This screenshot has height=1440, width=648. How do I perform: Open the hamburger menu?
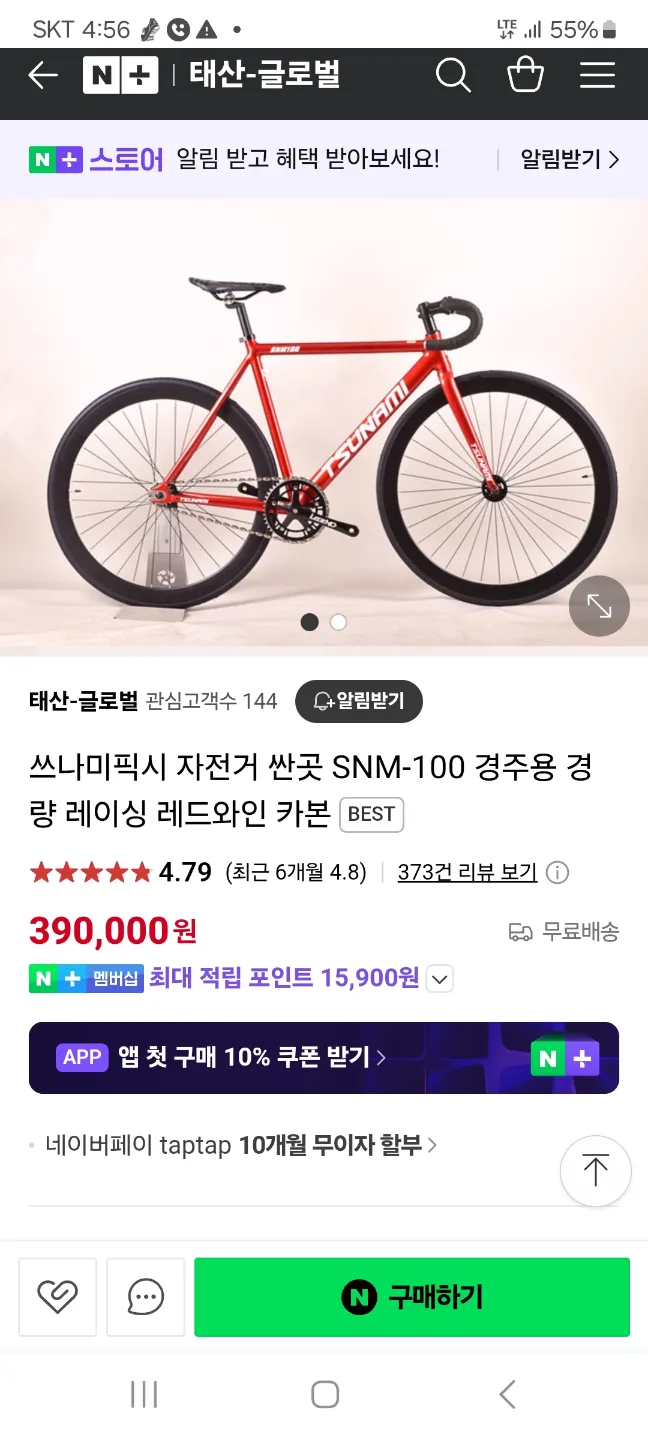[x=597, y=75]
